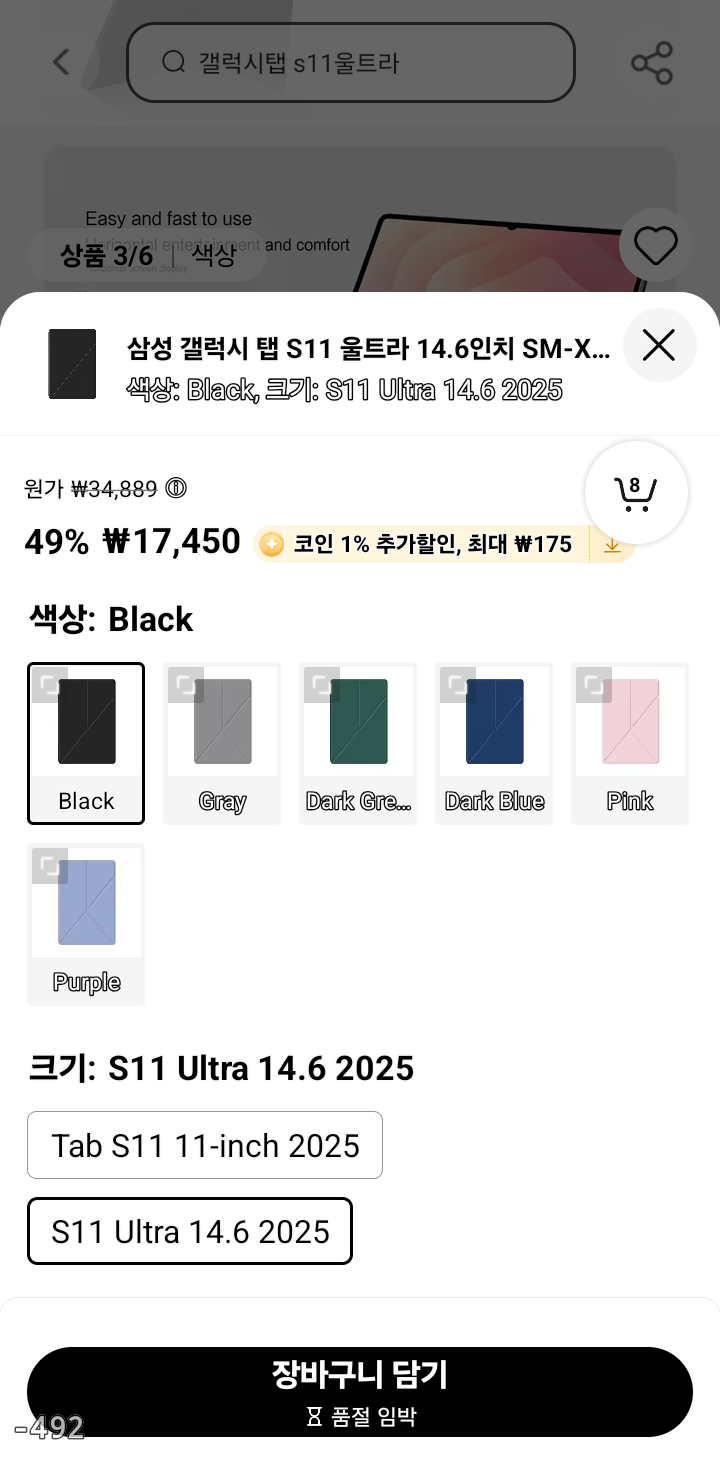720x1460 pixels.
Task: Share this product
Action: [652, 63]
